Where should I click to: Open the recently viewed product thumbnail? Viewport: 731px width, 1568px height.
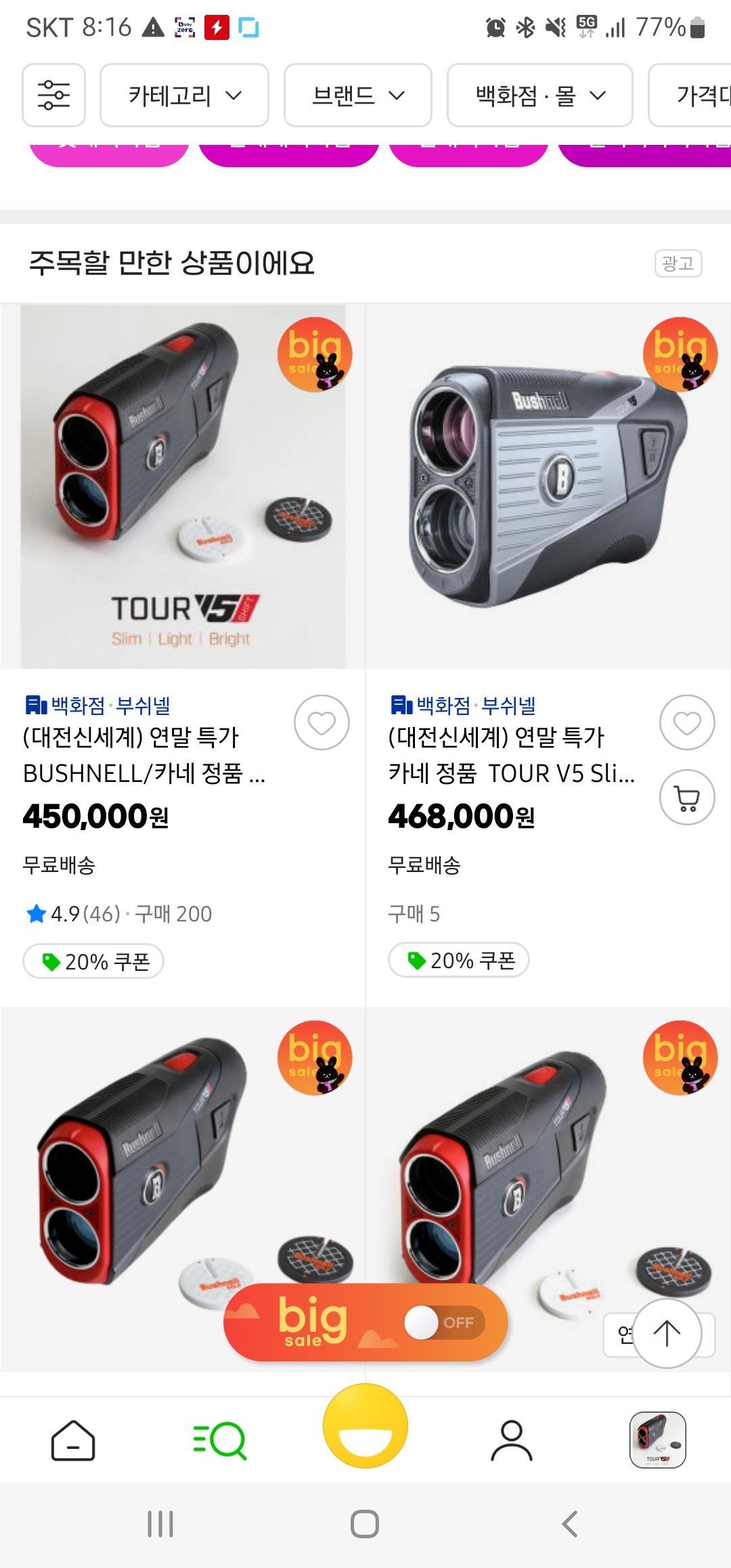point(658,1439)
